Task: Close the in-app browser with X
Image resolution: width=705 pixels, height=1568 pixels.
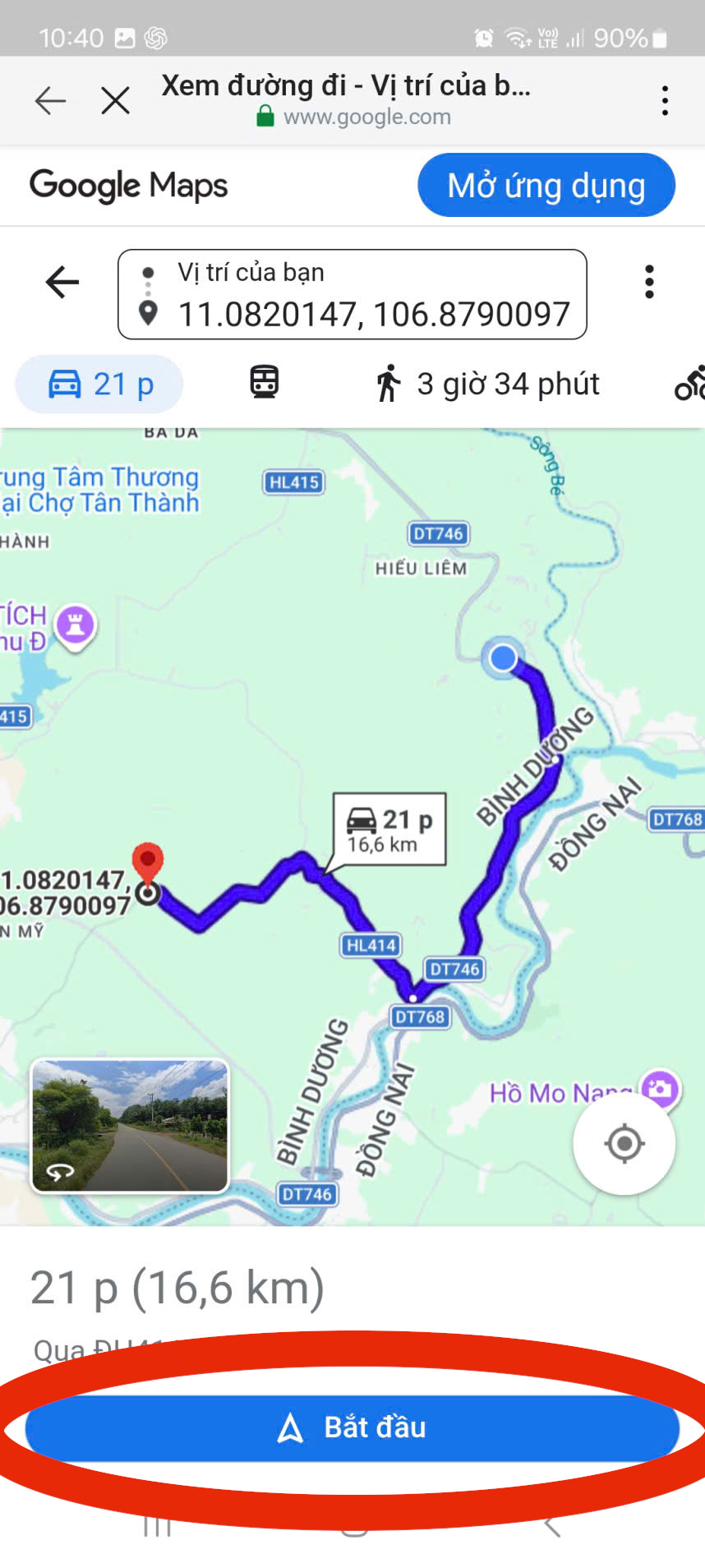Action: 115,101
